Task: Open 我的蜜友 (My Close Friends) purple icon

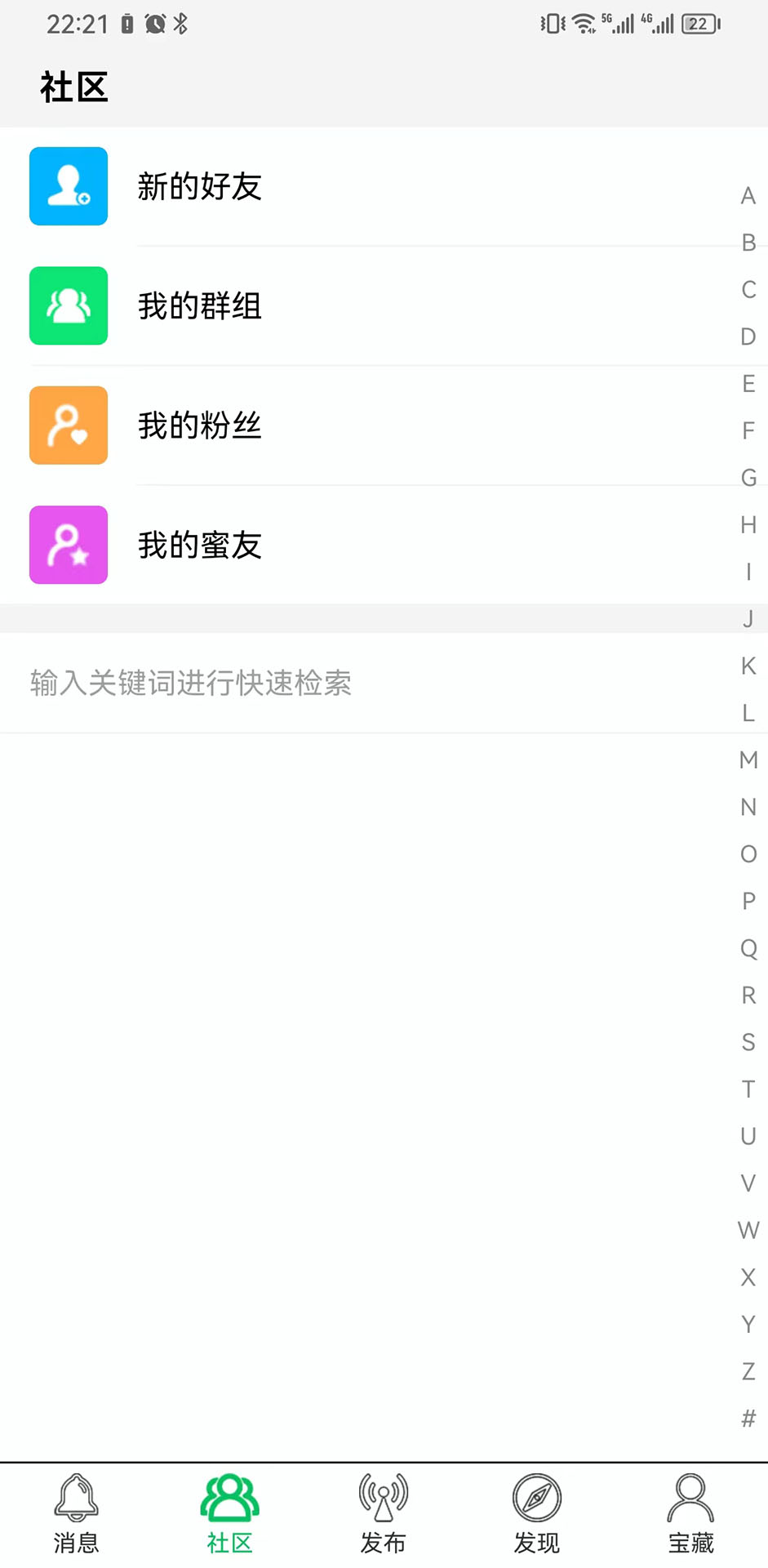Action: point(69,545)
